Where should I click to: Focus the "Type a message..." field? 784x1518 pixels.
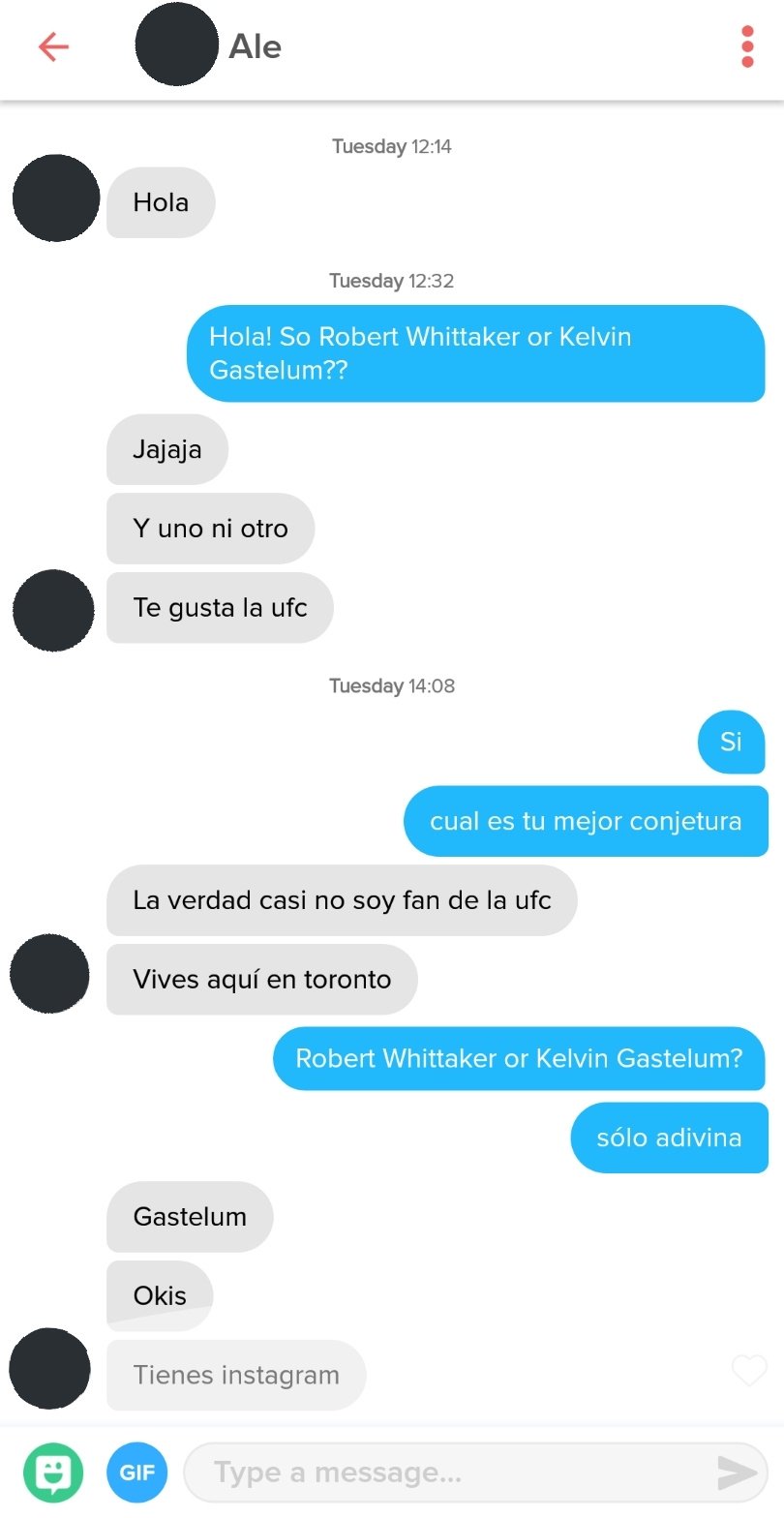tap(445, 1472)
